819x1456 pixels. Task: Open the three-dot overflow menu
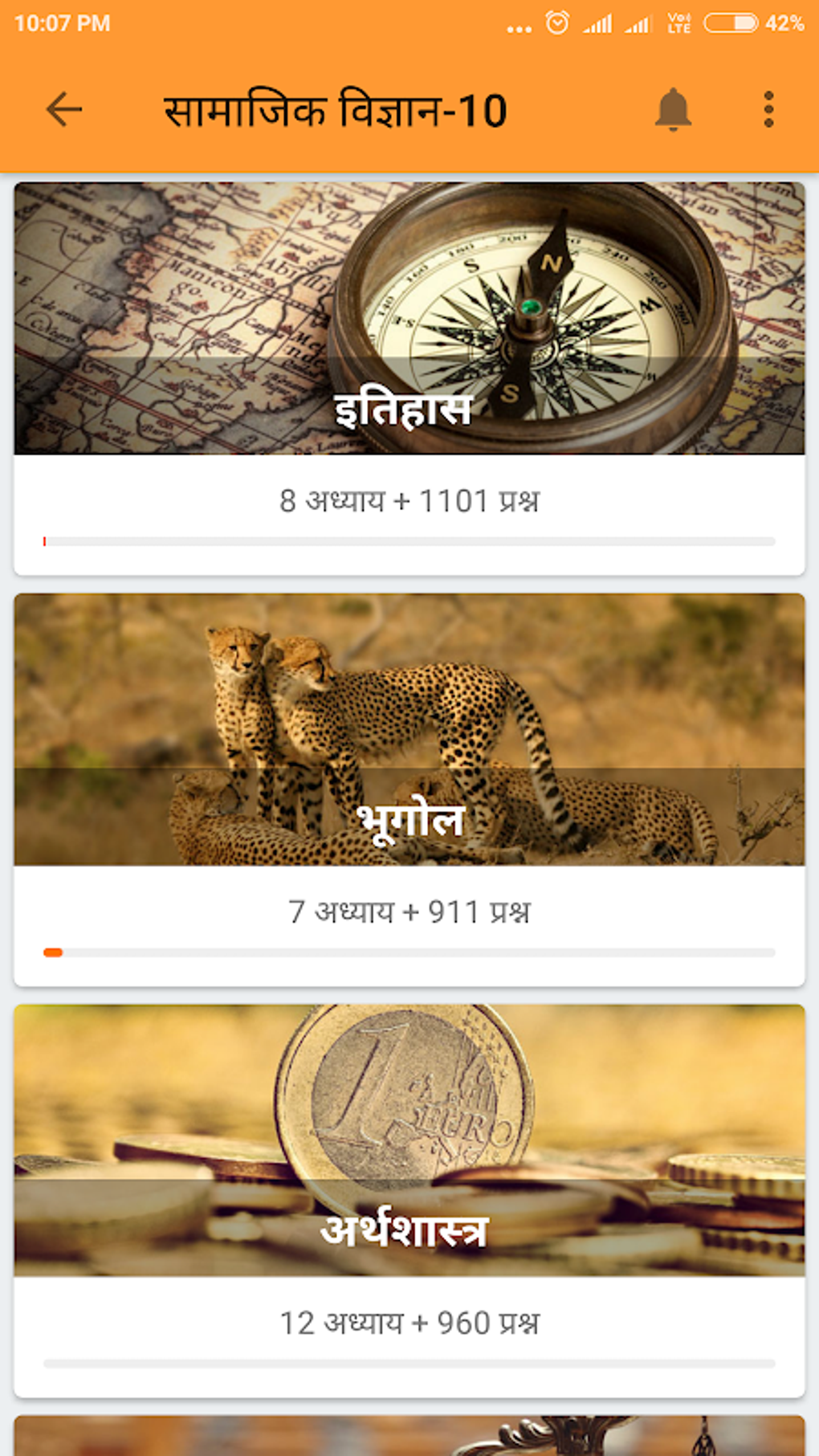(768, 109)
